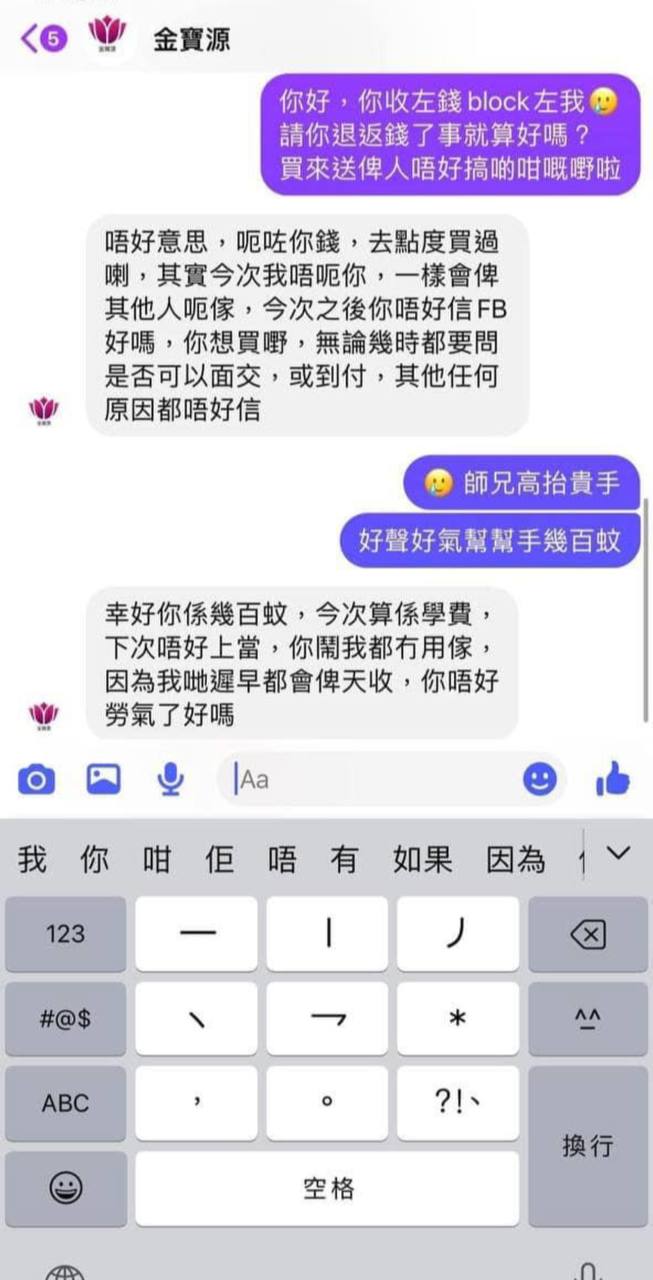Switch keyboard to #@$ symbols
This screenshot has height=1280, width=653.
pyautogui.click(x=66, y=1019)
